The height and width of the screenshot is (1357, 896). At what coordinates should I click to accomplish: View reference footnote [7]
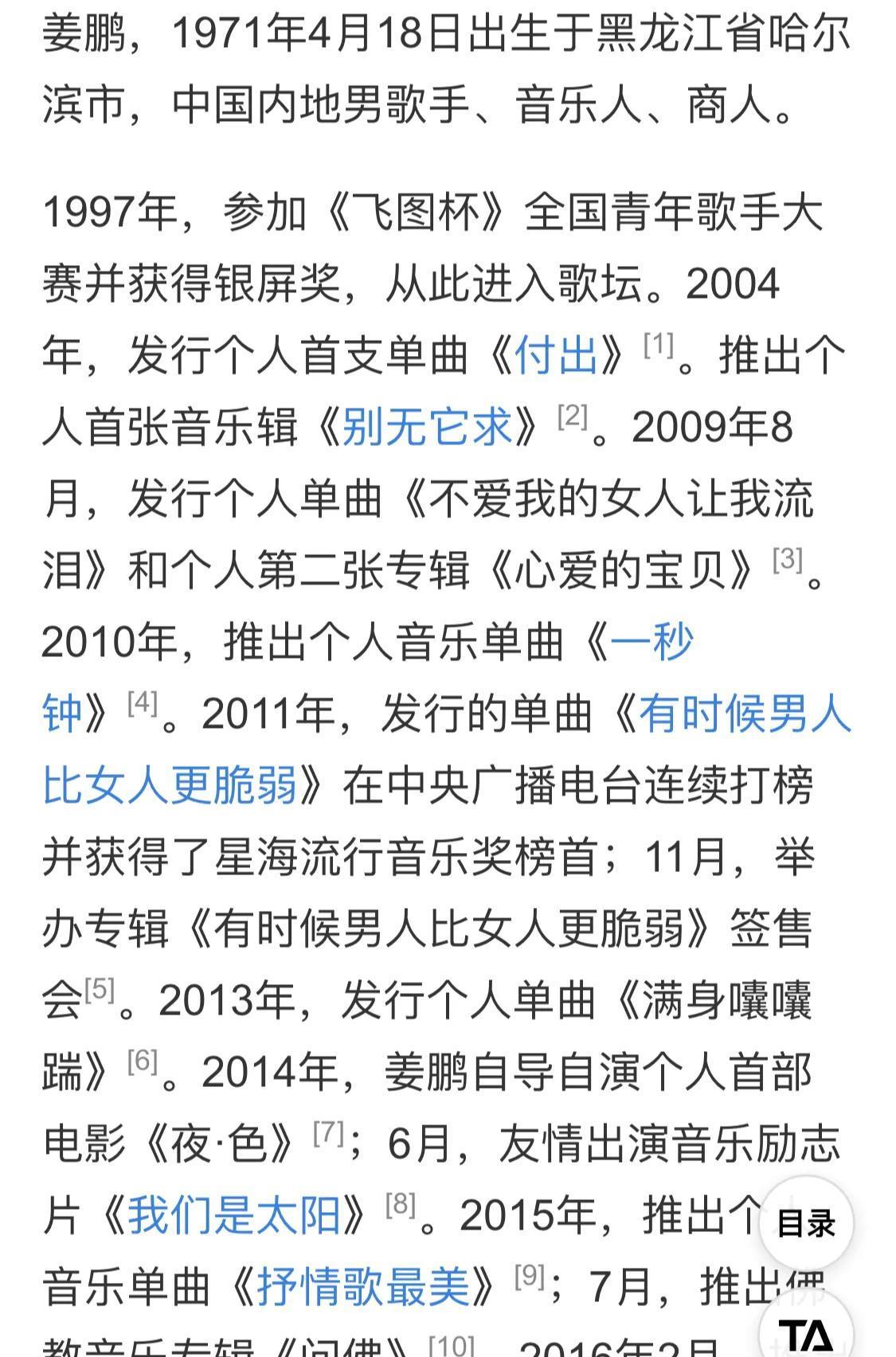(328, 1132)
